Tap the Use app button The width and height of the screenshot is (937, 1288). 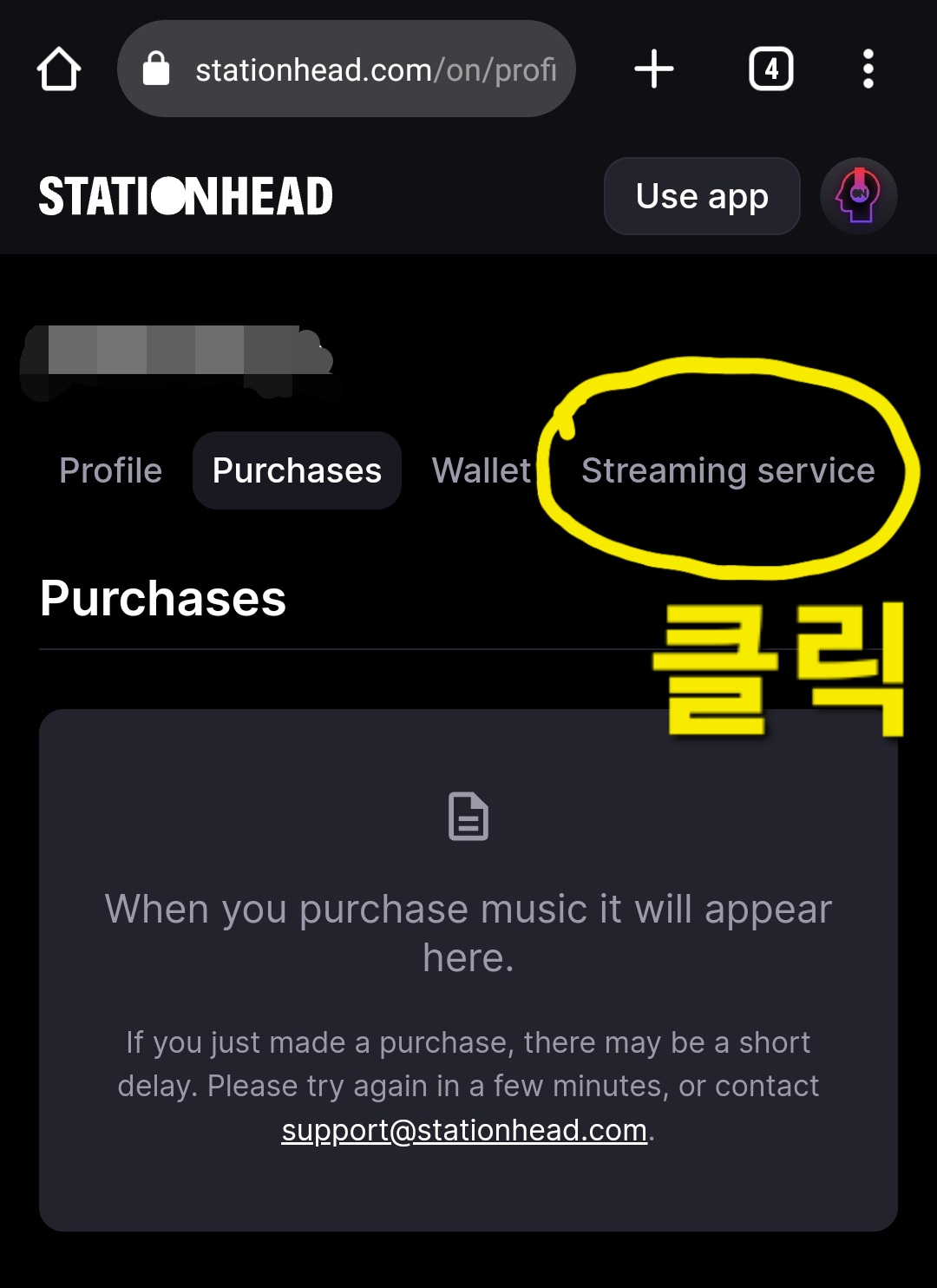coord(702,196)
